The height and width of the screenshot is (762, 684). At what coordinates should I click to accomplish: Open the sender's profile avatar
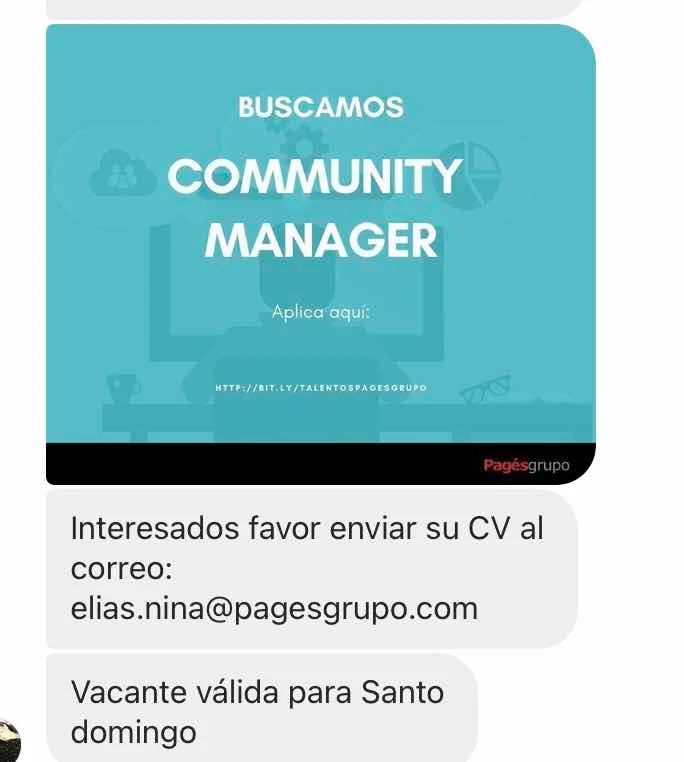[10, 742]
